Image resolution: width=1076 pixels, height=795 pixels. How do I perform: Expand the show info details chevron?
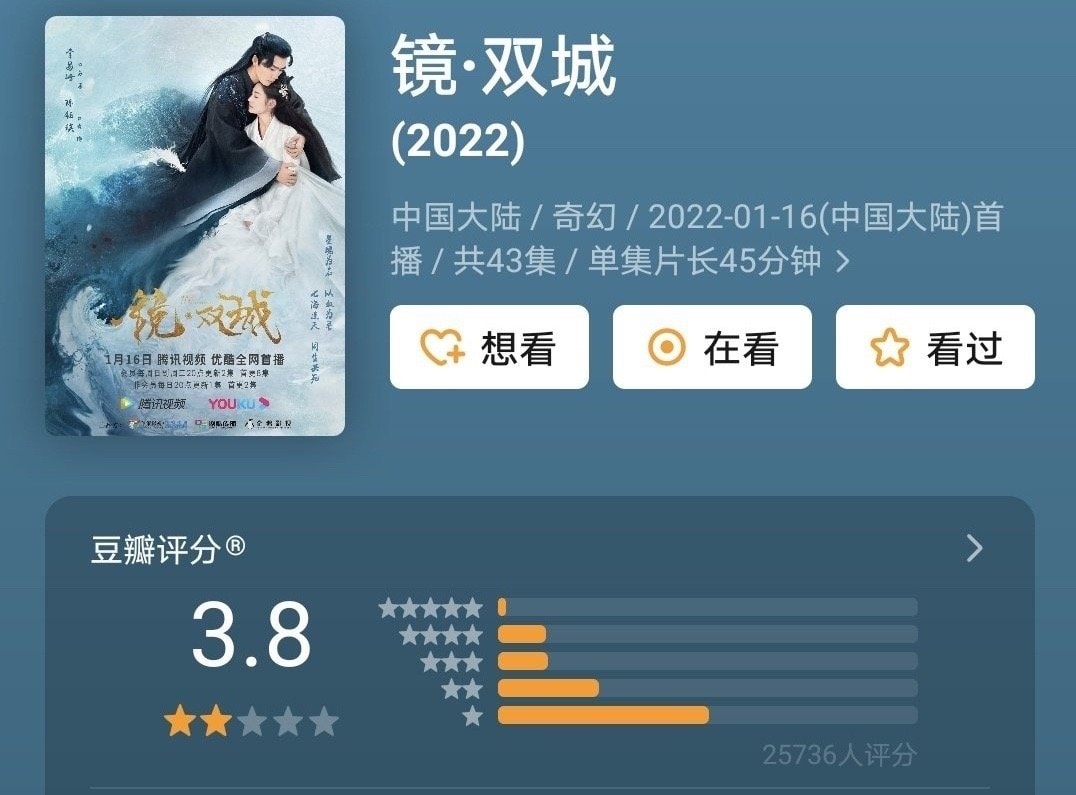coord(843,262)
